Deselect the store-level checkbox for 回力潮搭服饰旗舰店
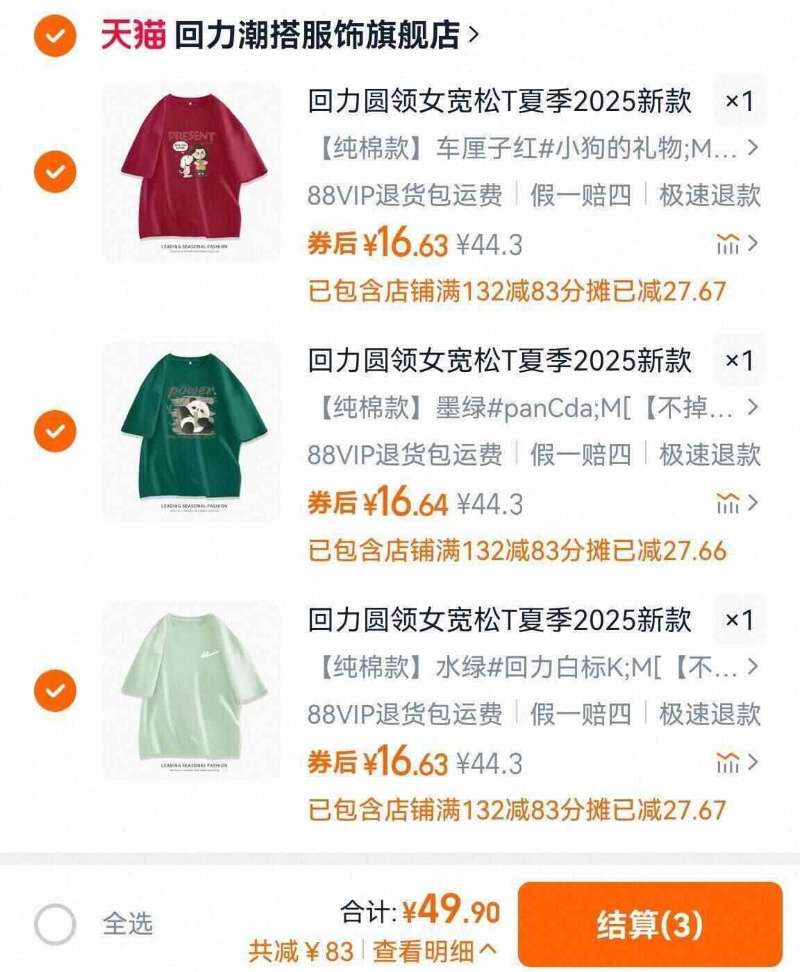Screen dimensions: 800x972 [57, 33]
